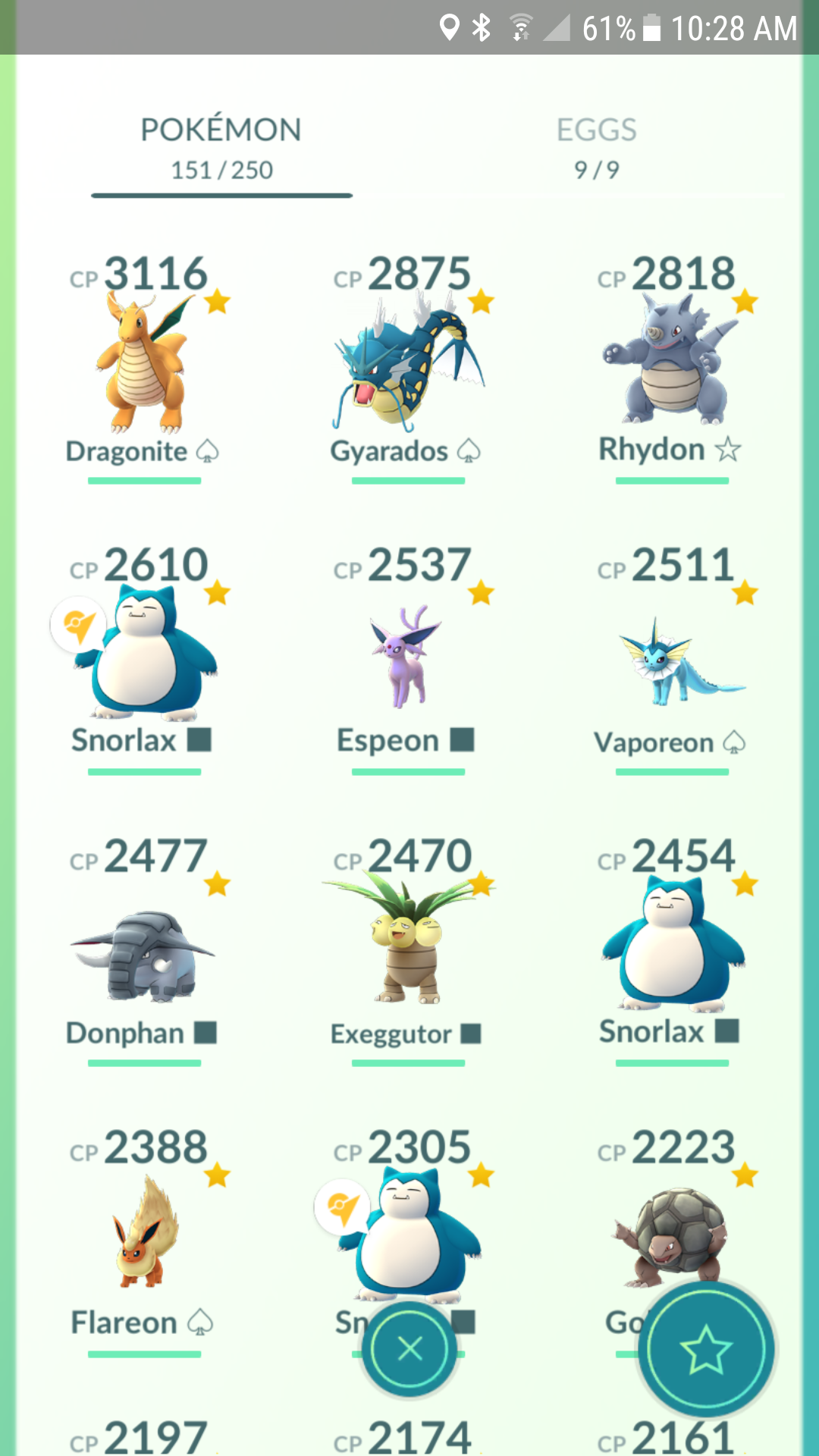Screen dimensions: 819x1456
Task: Tap the star sort button
Action: pos(706,1349)
